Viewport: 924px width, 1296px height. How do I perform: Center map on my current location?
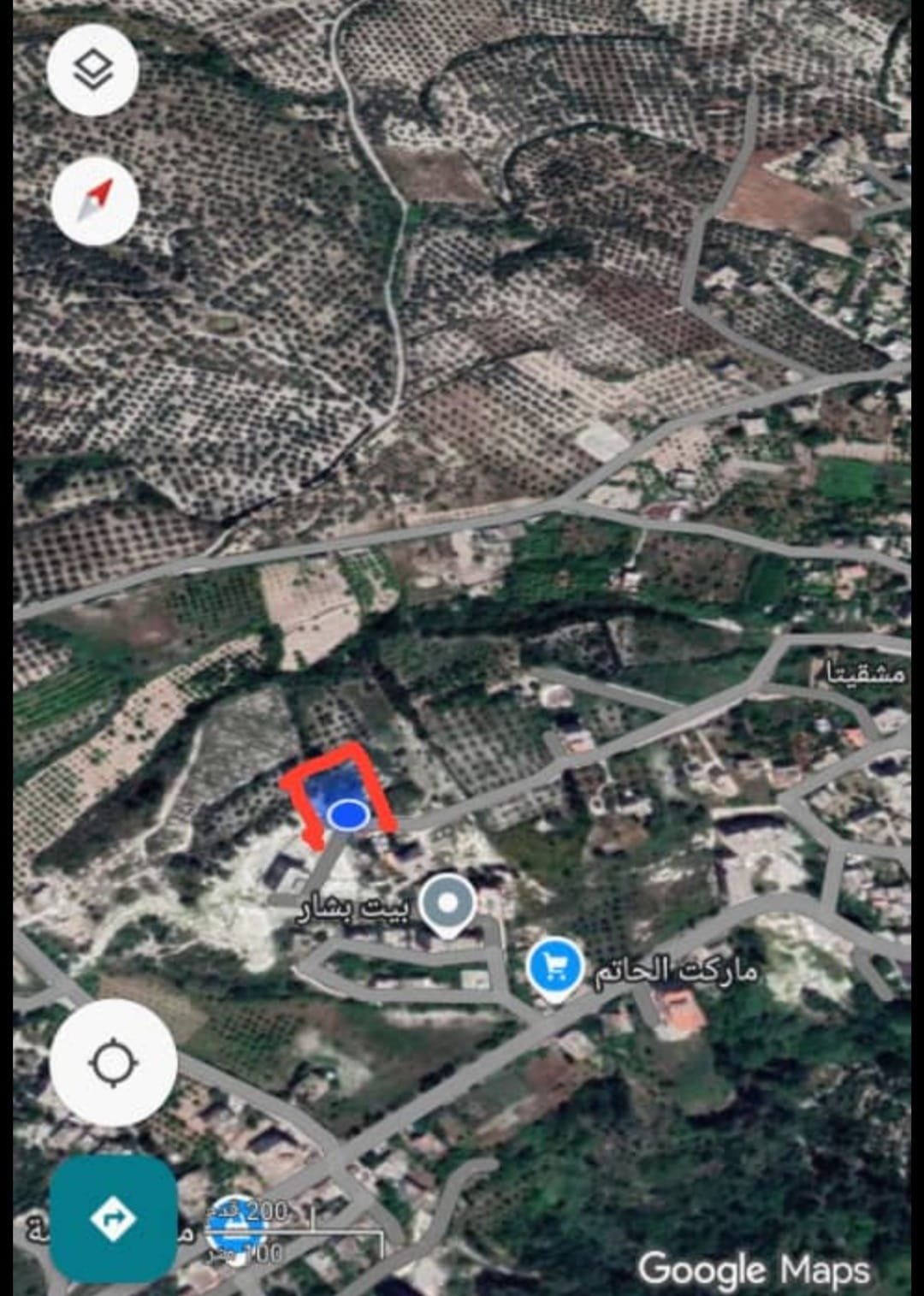[x=114, y=1063]
